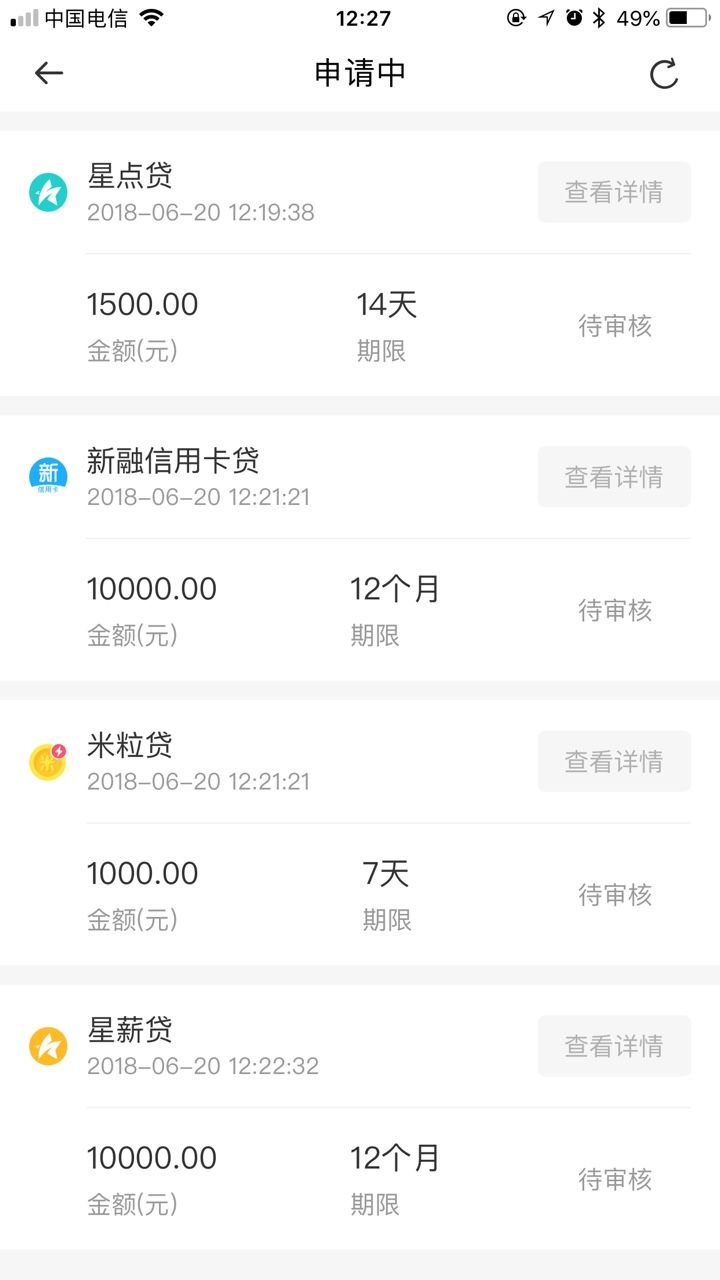Go back using the arrow icon
Screen dimensions: 720x1280
click(48, 73)
